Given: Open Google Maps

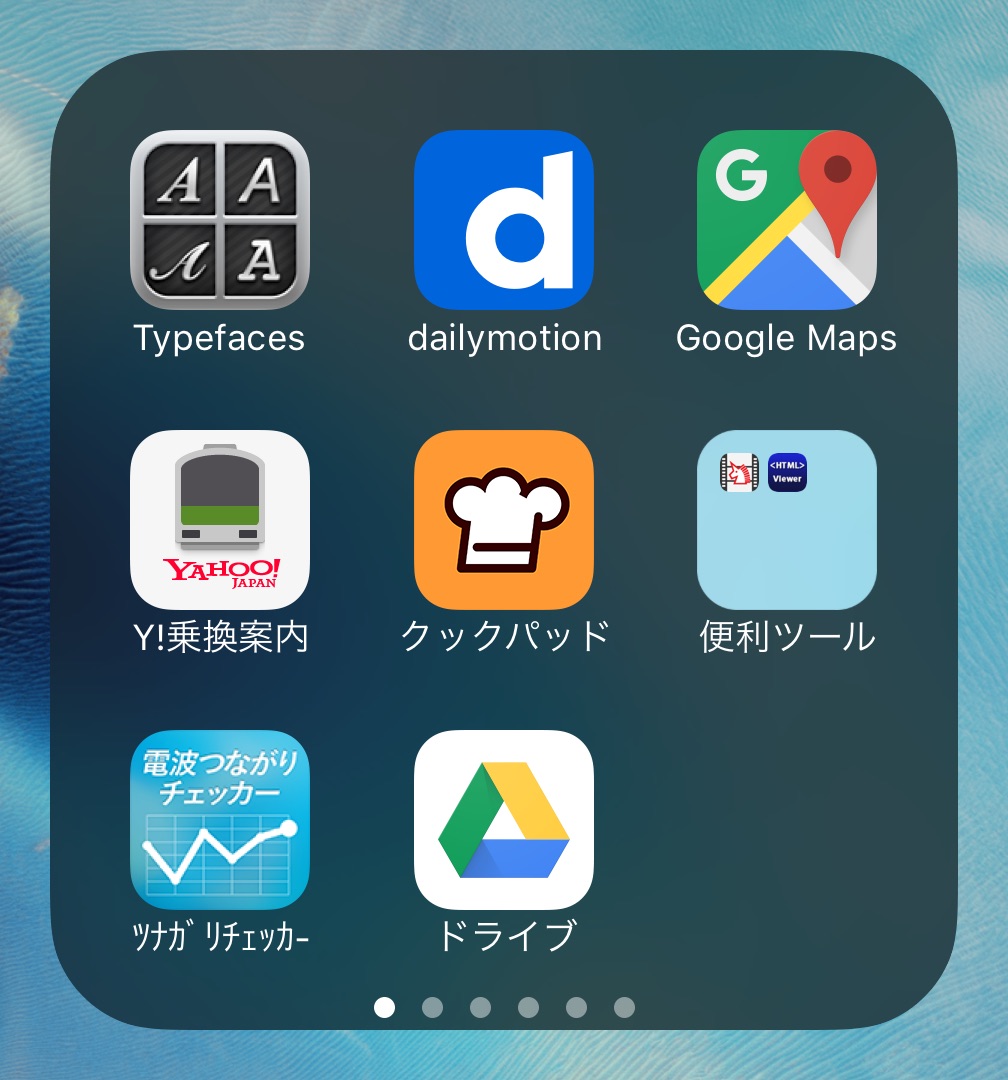Looking at the screenshot, I should 787,220.
